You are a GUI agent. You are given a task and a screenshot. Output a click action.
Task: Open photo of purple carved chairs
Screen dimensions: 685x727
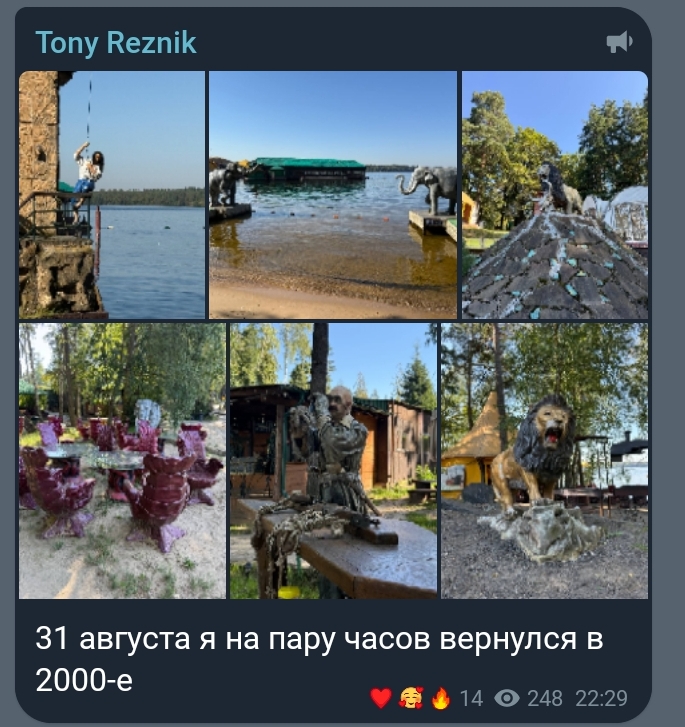(122, 460)
